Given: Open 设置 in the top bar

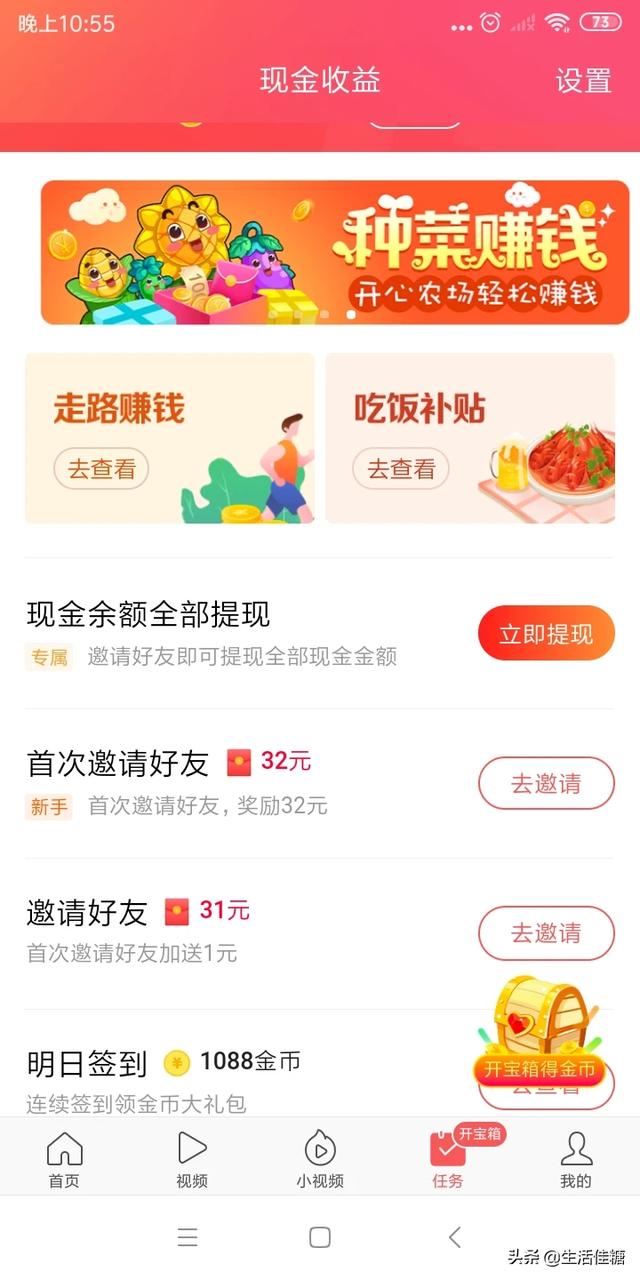Looking at the screenshot, I should 583,80.
